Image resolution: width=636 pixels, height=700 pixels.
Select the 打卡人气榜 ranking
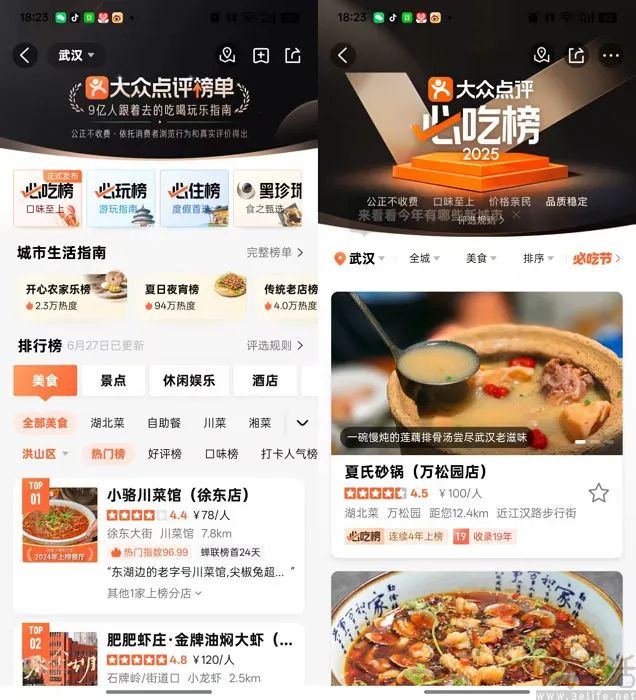[x=289, y=454]
